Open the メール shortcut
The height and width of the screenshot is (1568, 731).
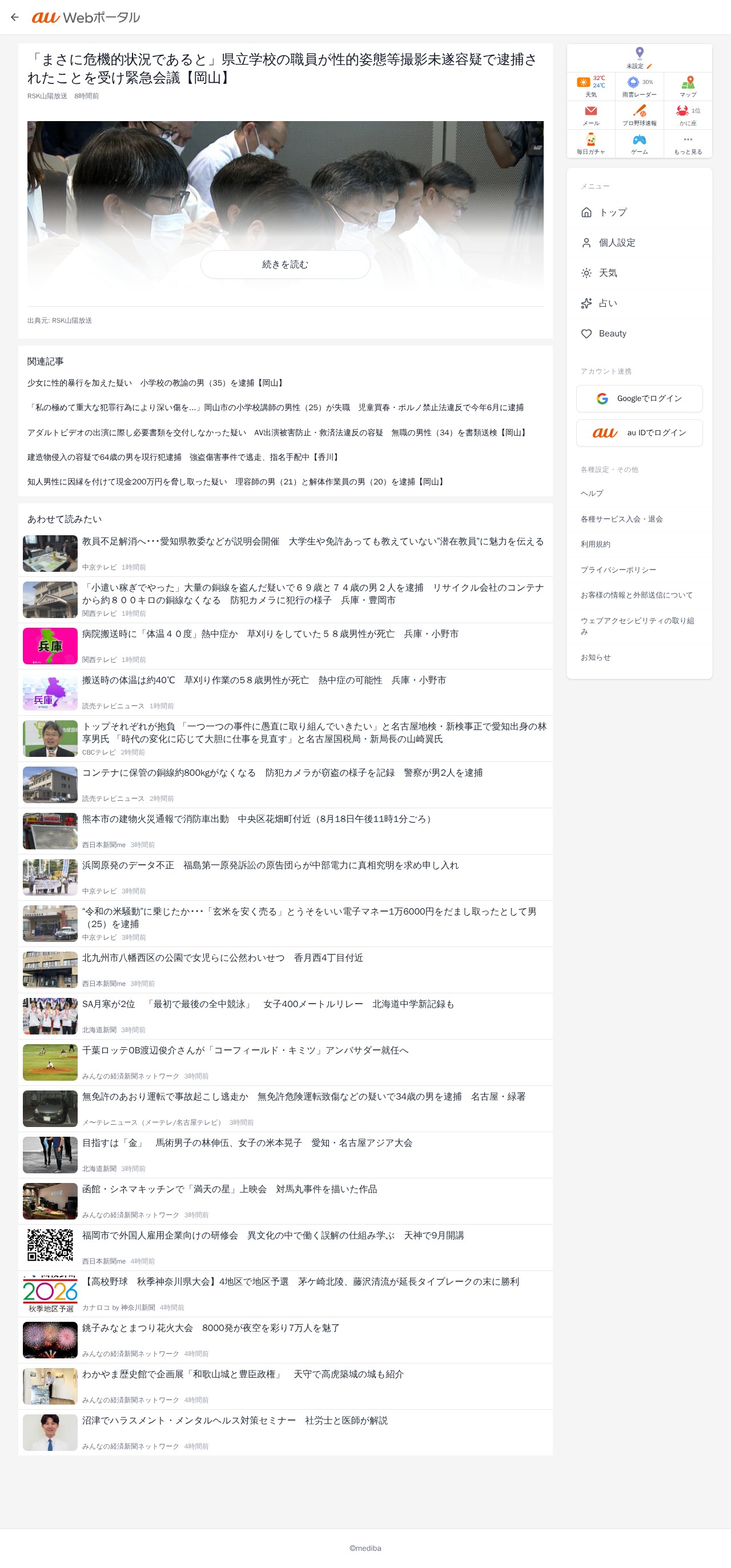coord(591,115)
